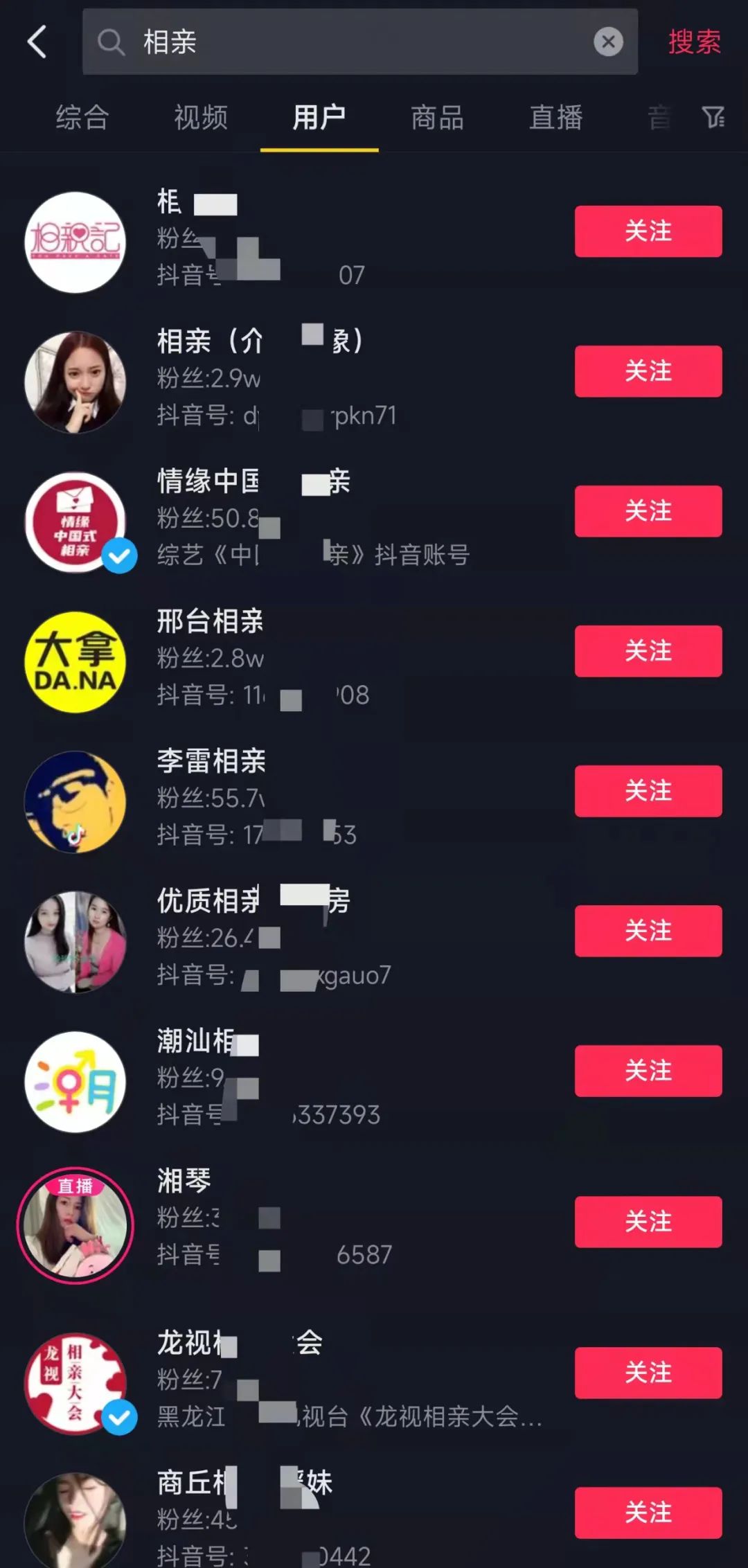This screenshot has width=748, height=1568.
Task: Open 湘琴's live avatar
Action: click(x=75, y=1225)
